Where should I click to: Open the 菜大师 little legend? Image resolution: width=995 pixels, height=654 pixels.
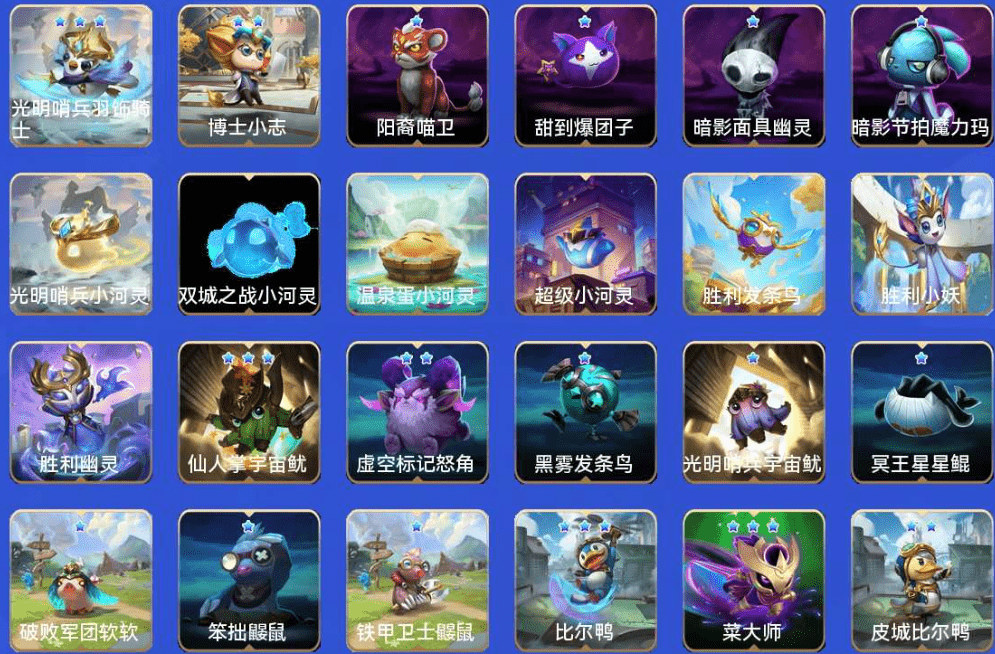[753, 580]
